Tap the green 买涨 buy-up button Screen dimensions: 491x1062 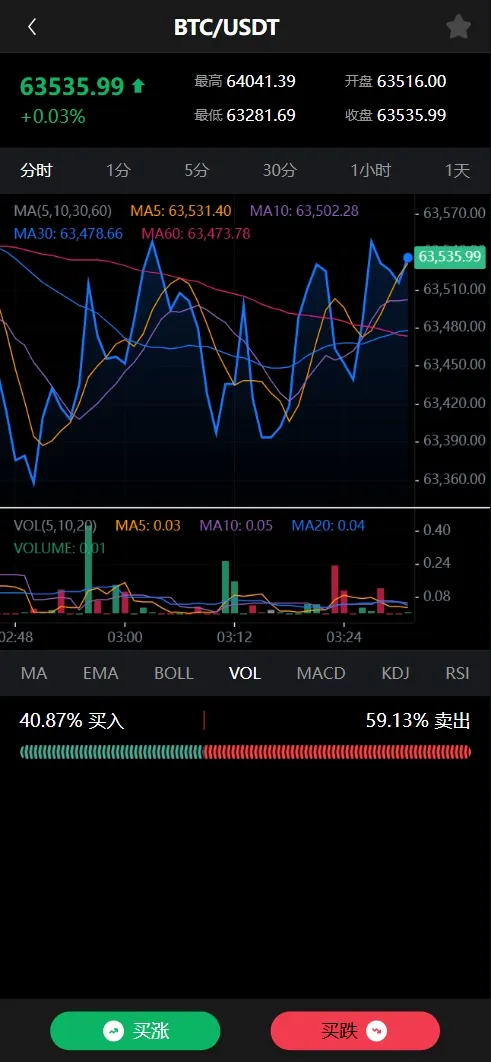pos(135,1031)
